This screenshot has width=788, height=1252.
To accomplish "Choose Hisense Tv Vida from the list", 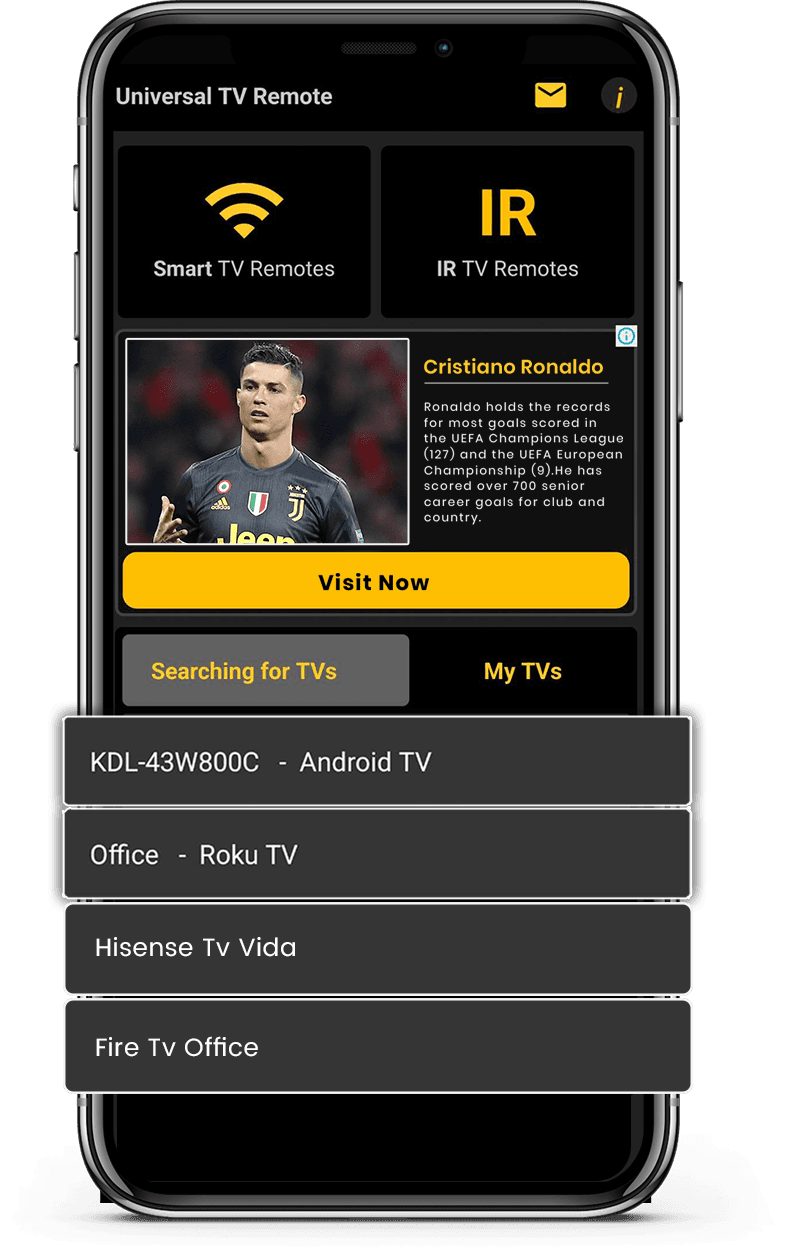I will [377, 947].
